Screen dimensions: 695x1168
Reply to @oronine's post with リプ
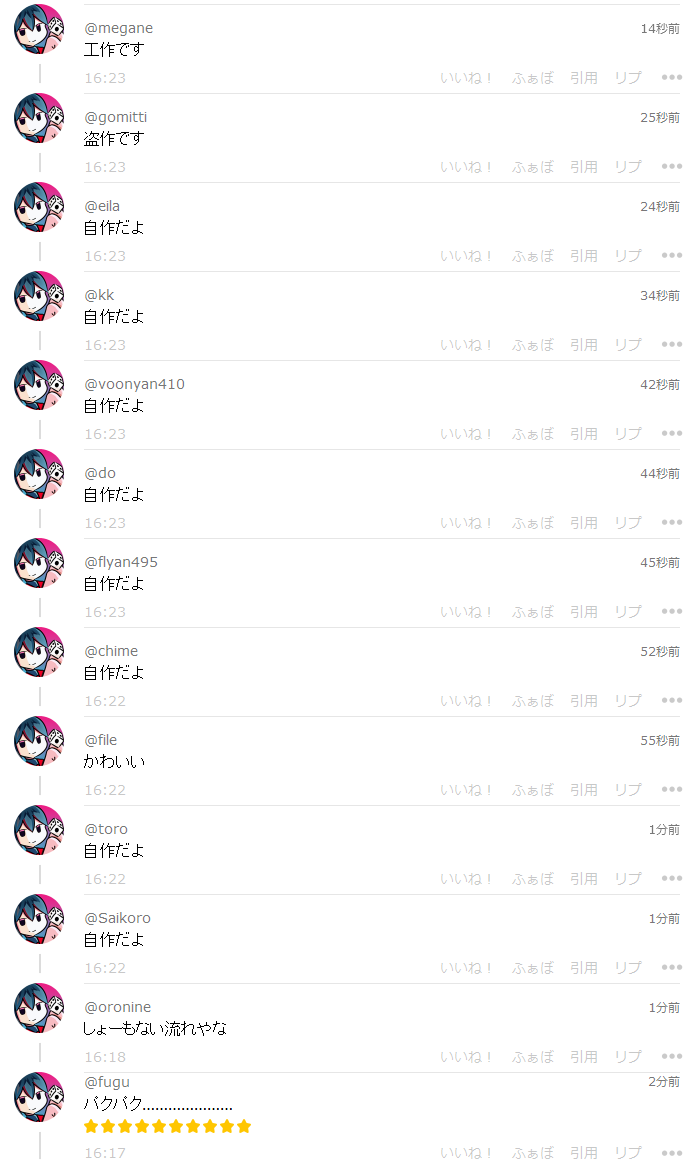628,1057
